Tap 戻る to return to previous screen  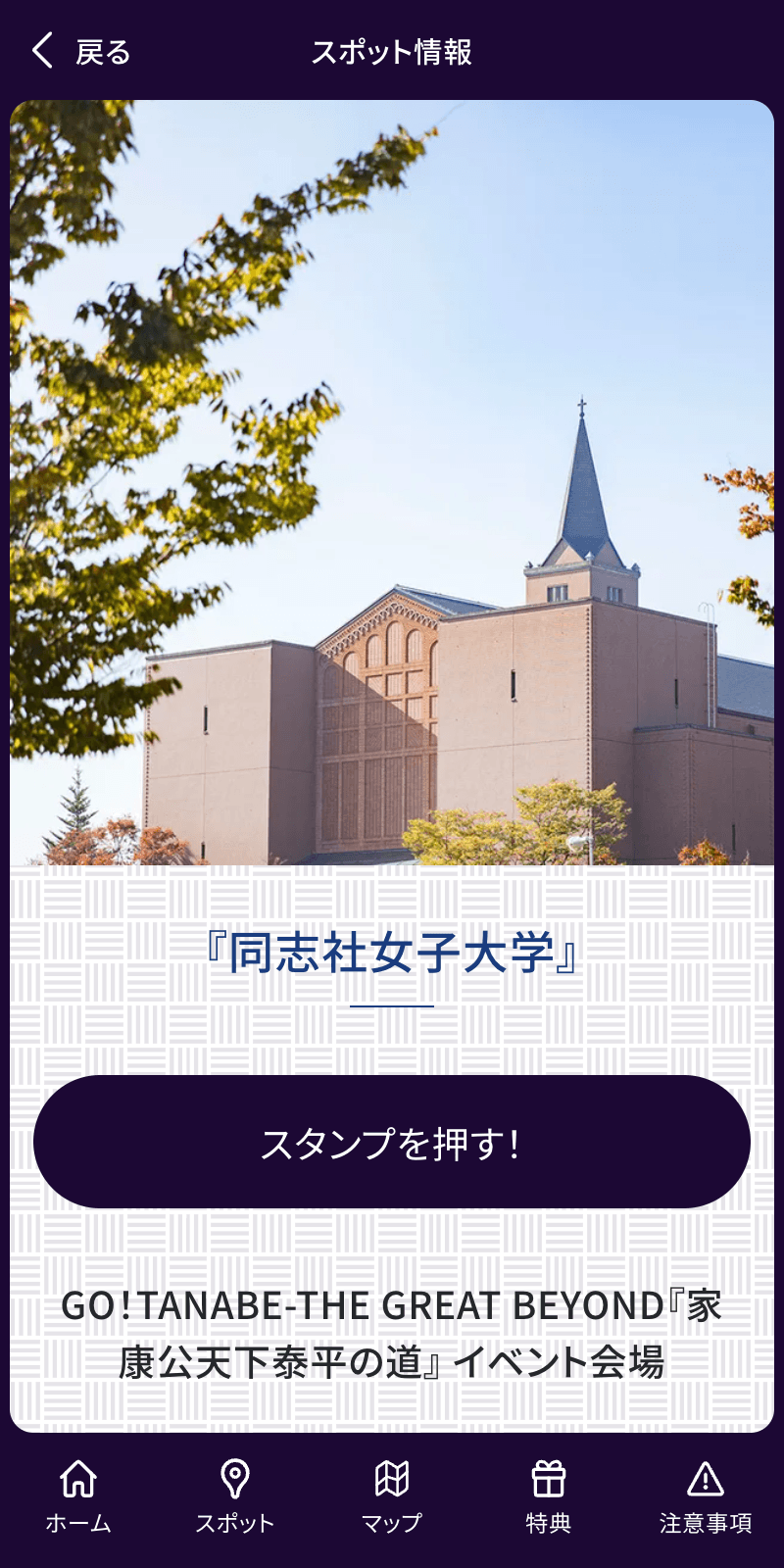[x=101, y=51]
